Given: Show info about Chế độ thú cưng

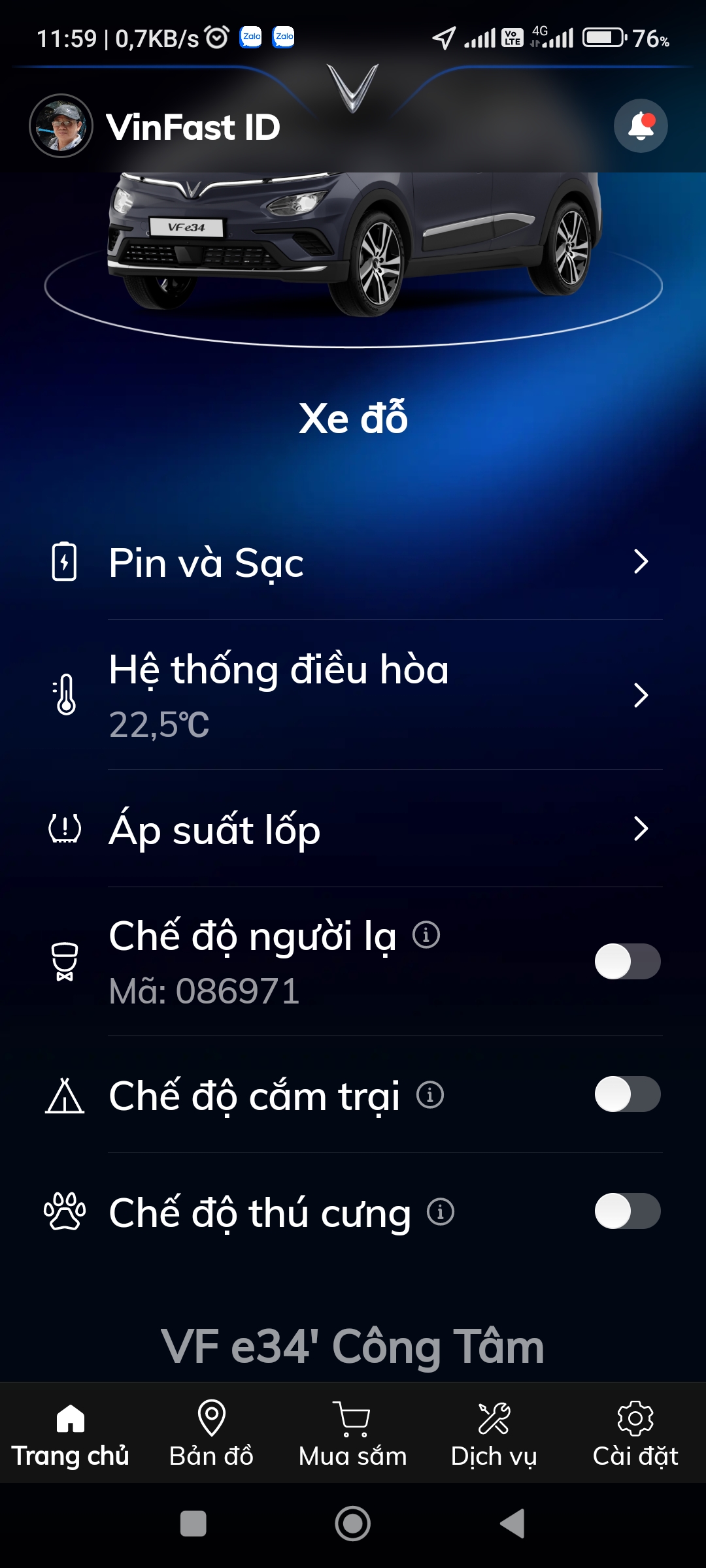Looking at the screenshot, I should [x=441, y=1212].
